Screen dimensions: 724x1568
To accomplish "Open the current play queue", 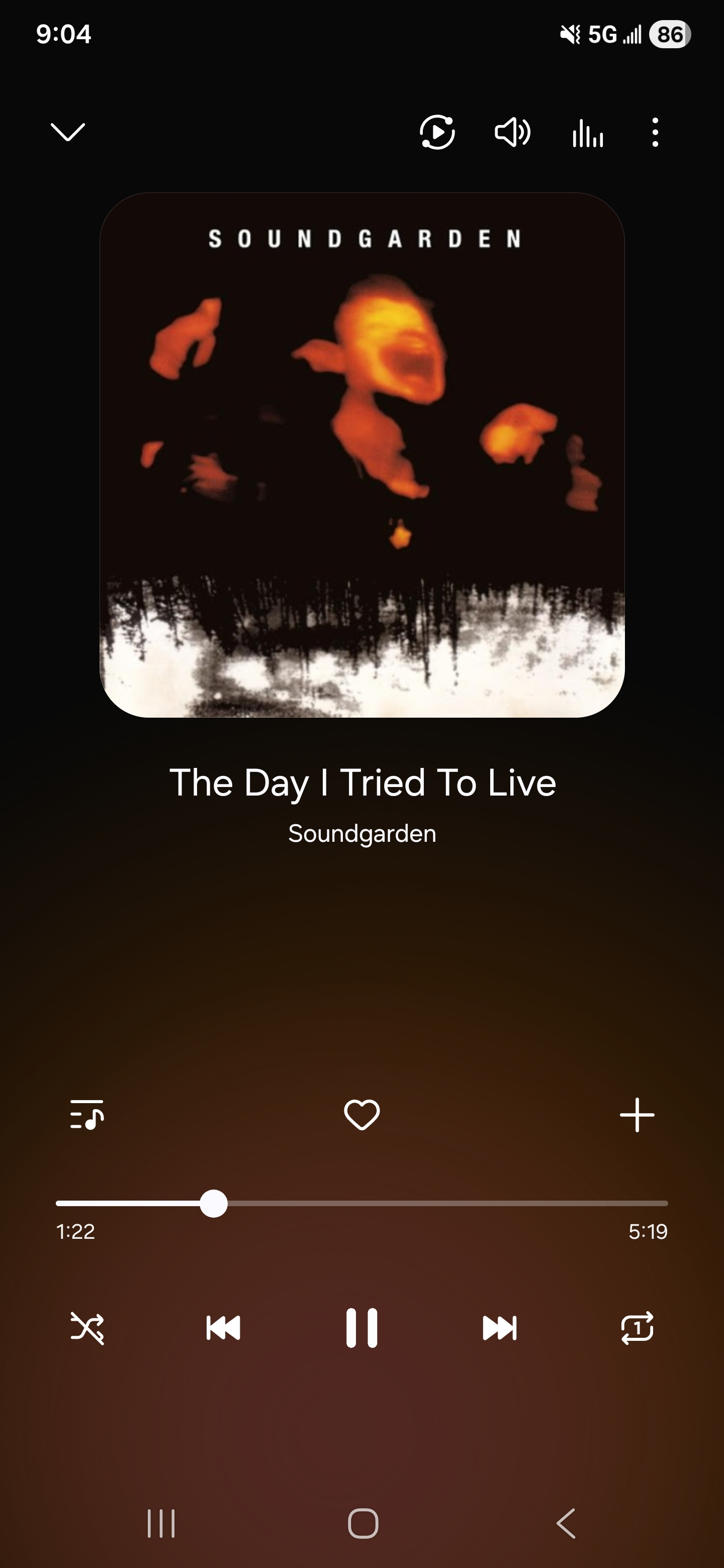I will (x=87, y=1115).
